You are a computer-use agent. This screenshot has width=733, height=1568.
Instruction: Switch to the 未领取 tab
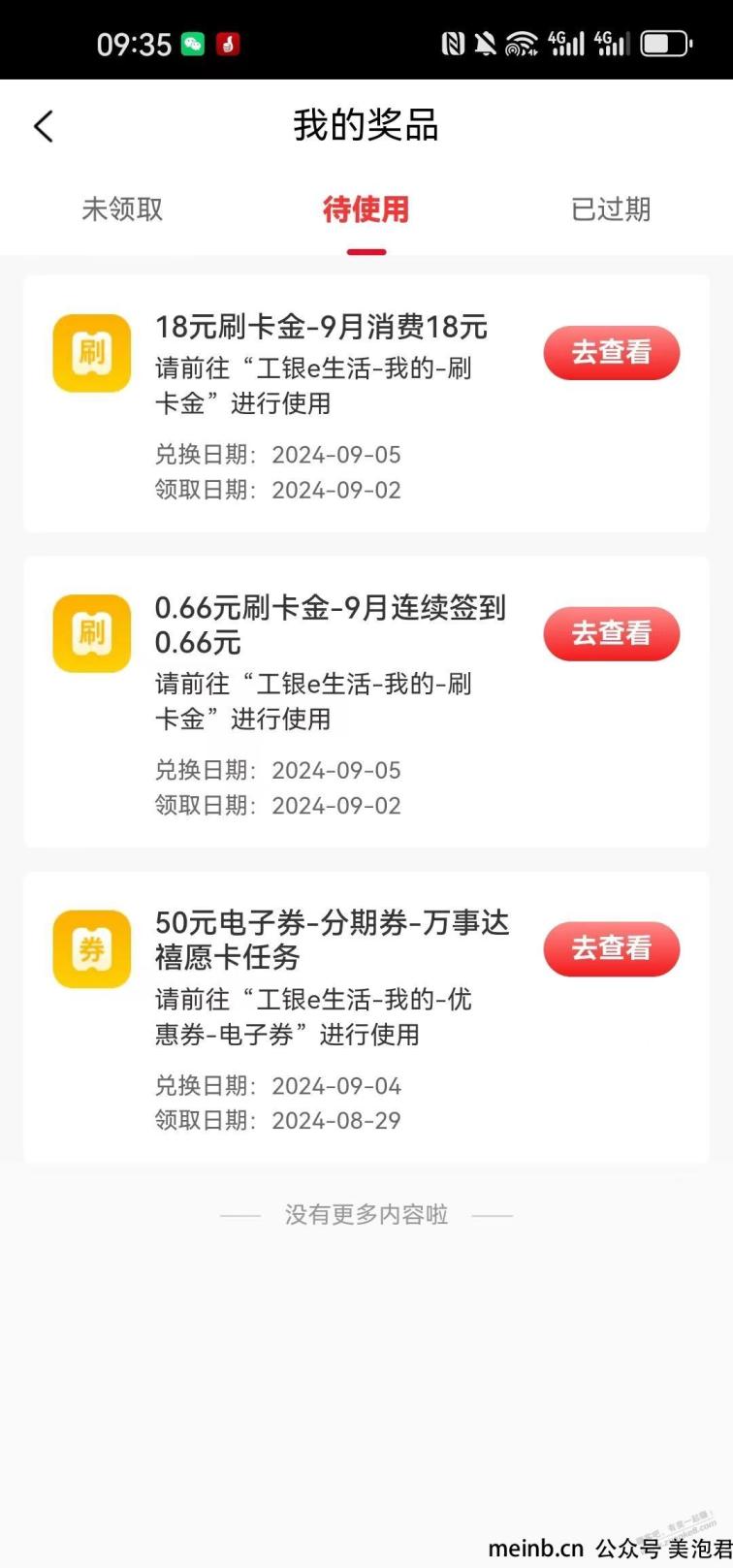(x=122, y=209)
